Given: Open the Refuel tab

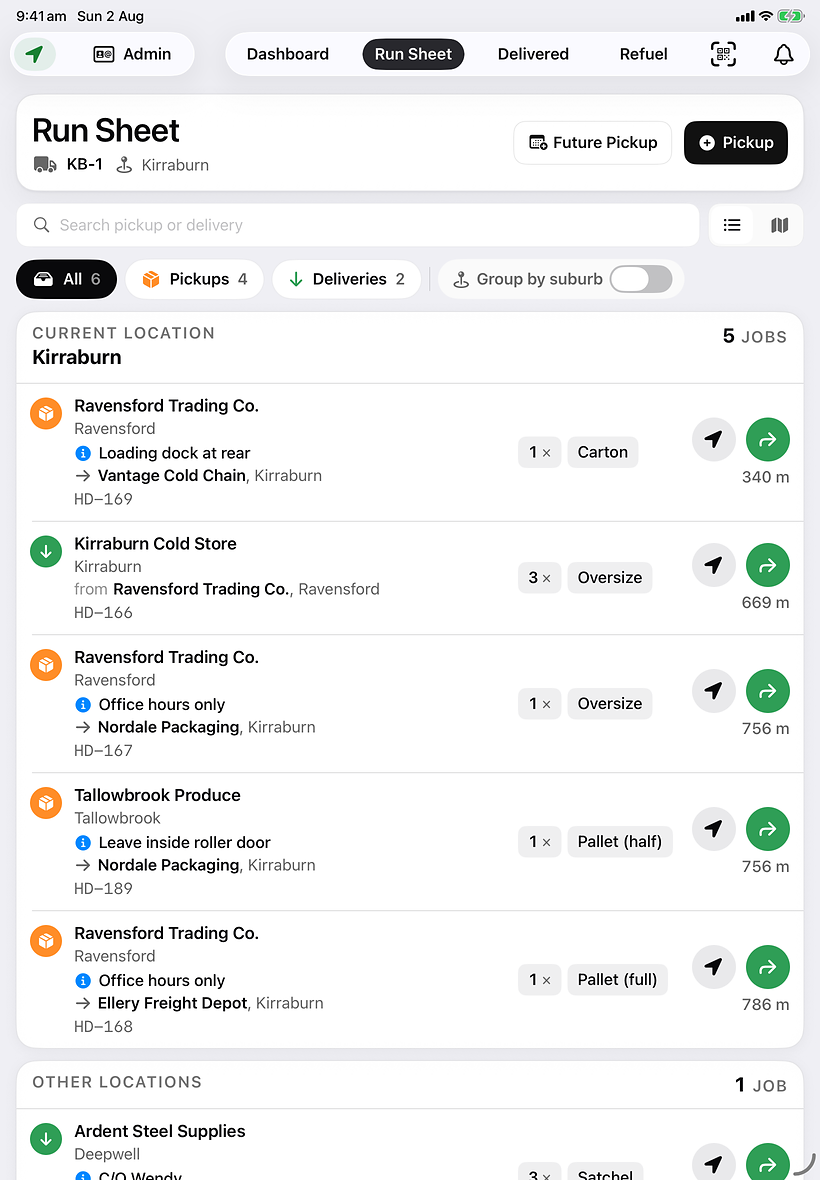Looking at the screenshot, I should (x=643, y=54).
